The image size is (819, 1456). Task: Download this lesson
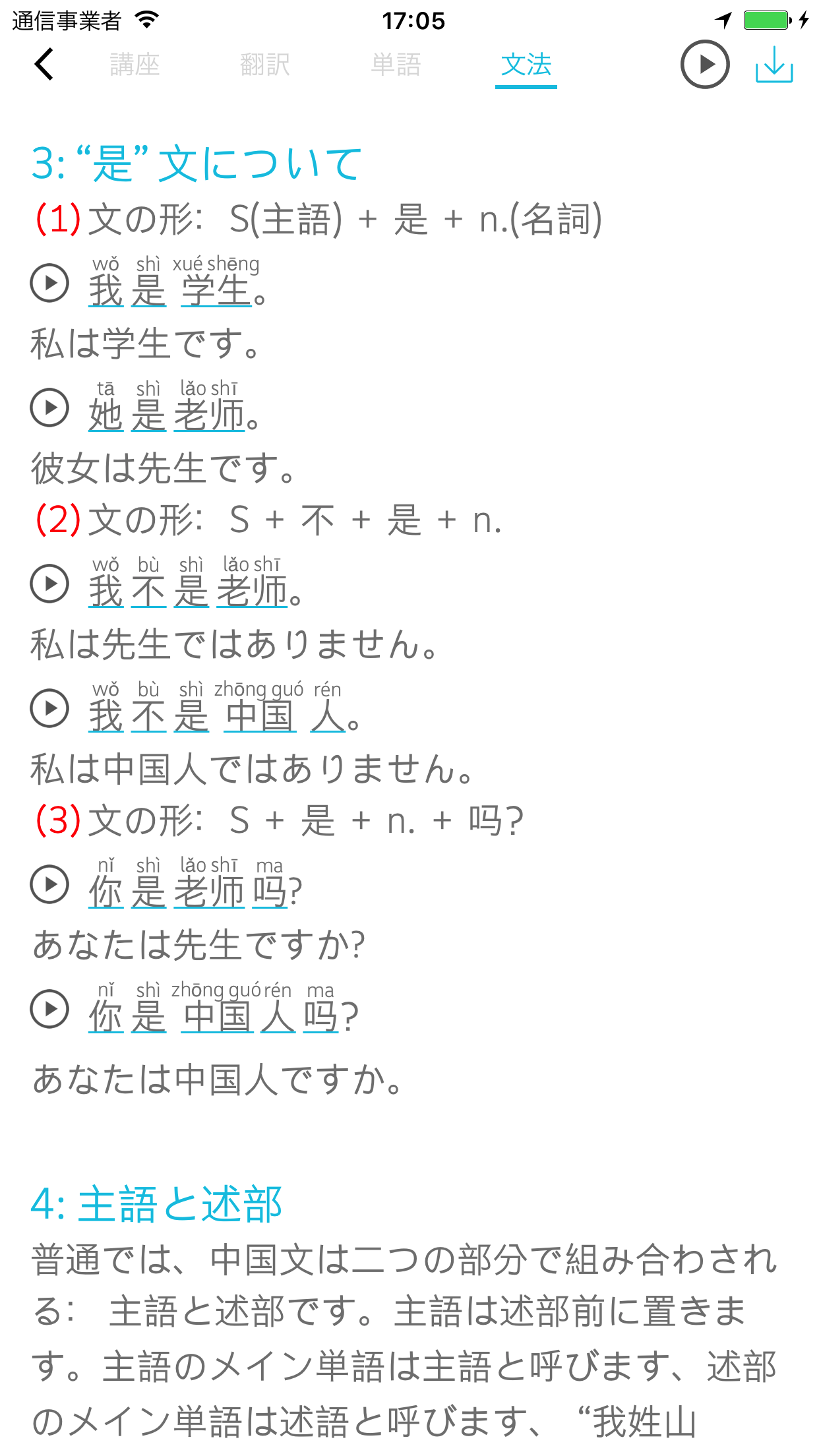coord(774,65)
